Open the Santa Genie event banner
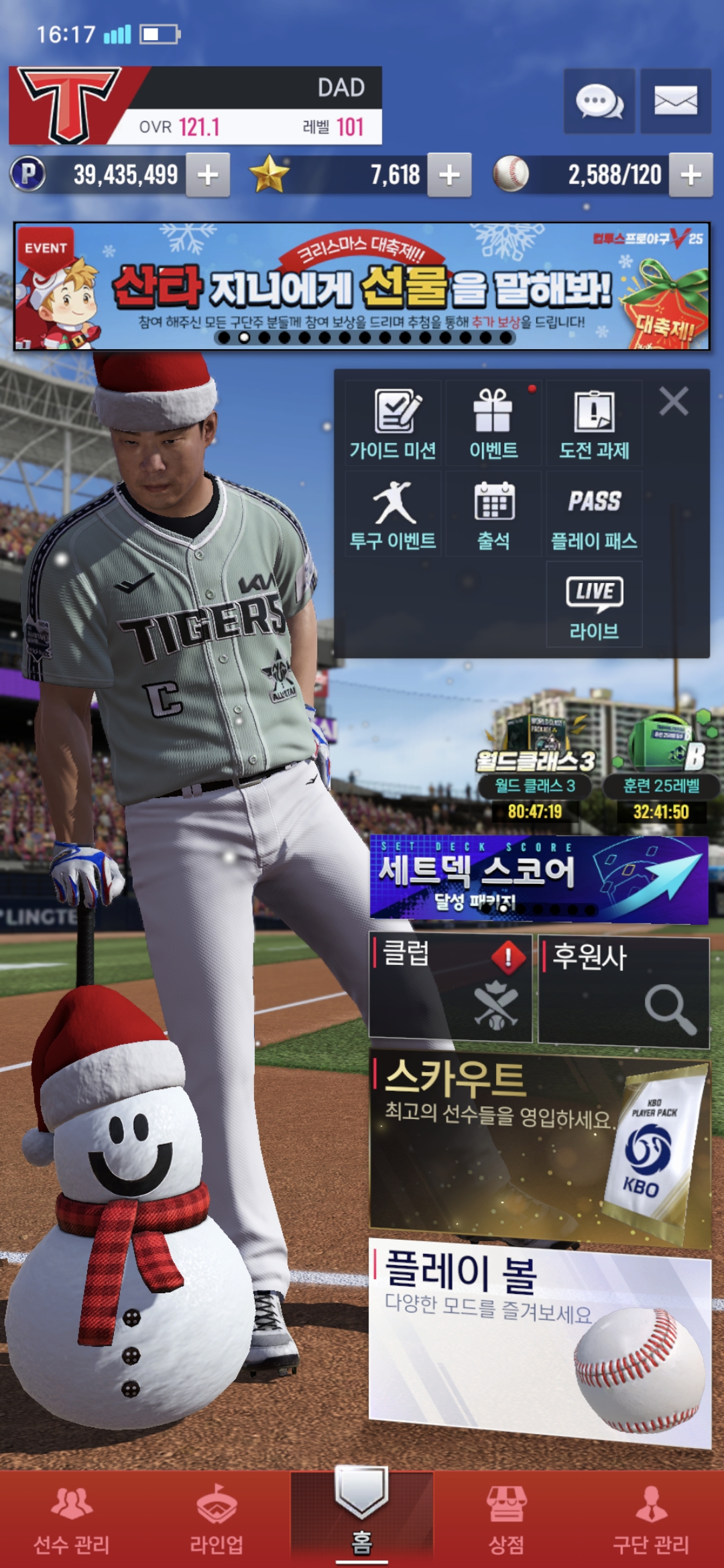 pyautogui.click(x=362, y=286)
